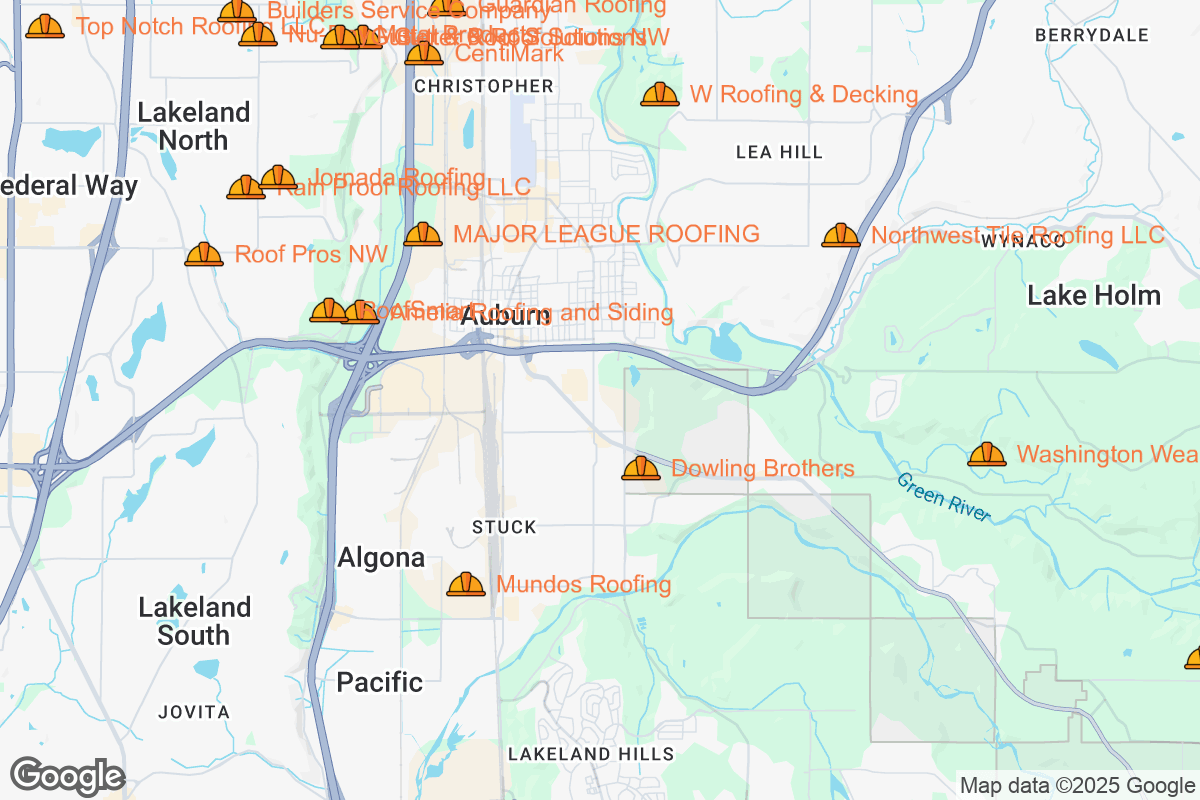Select the CentiMark pin
The width and height of the screenshot is (1200, 800).
coord(424,53)
